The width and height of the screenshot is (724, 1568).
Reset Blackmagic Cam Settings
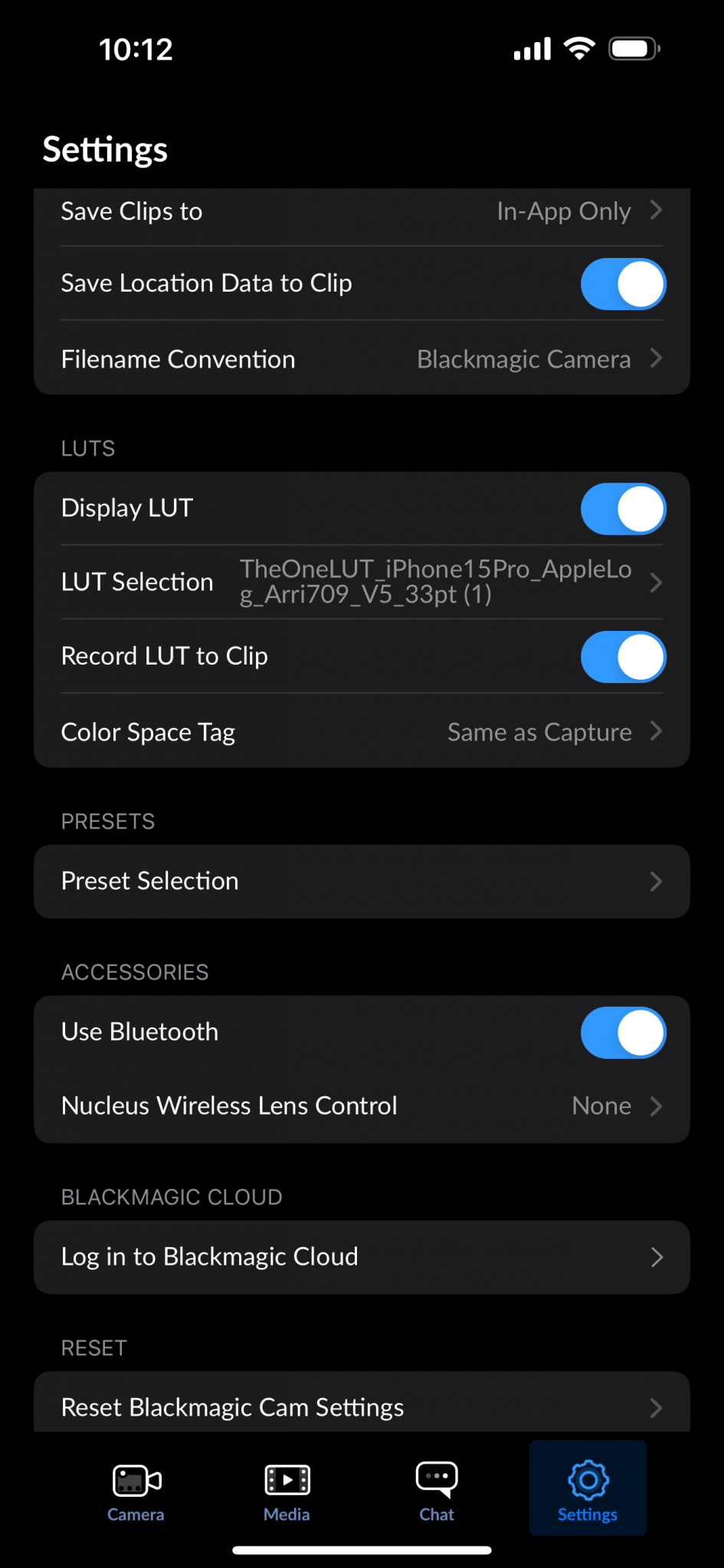(362, 1407)
